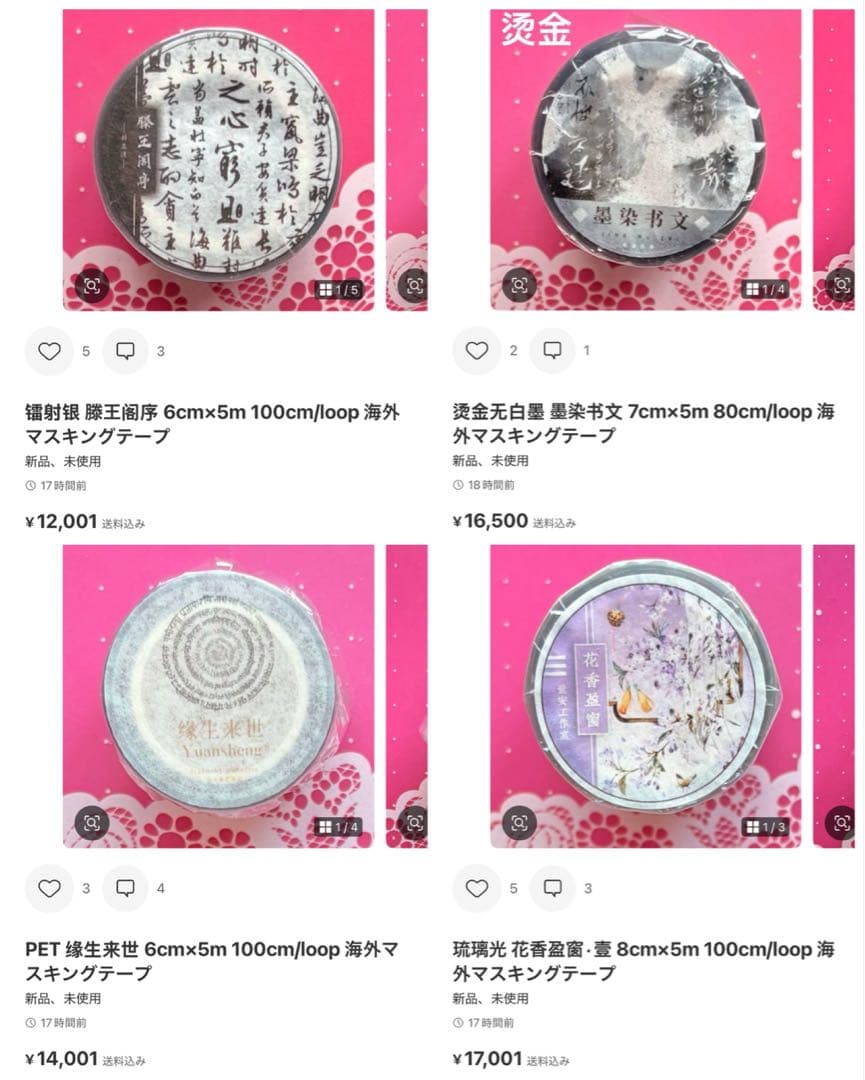Search similar images for the 墨染书文 photo
The image size is (865, 1080).
(519, 287)
